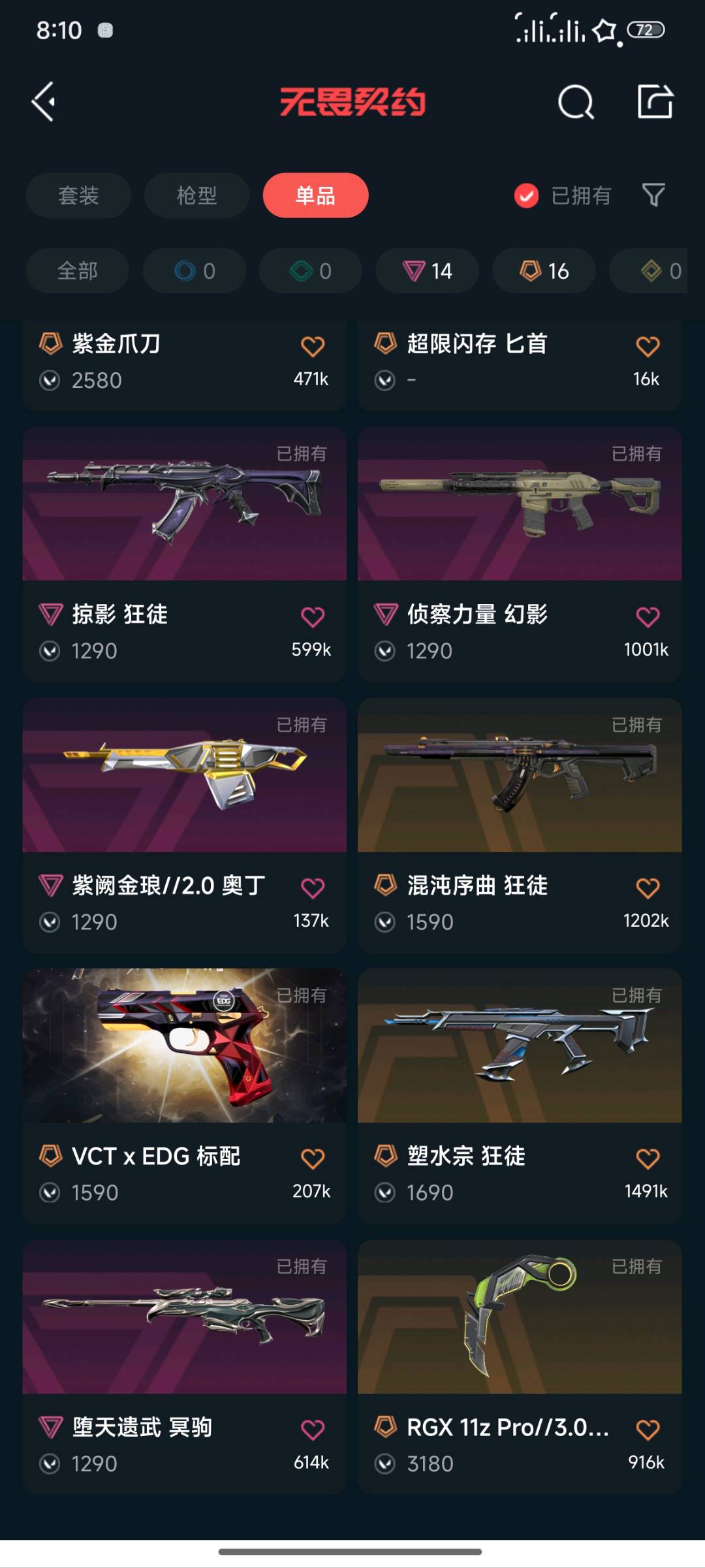705x1568 pixels.
Task: Like the 混沌序曲 狂徒 skin
Action: tap(648, 888)
